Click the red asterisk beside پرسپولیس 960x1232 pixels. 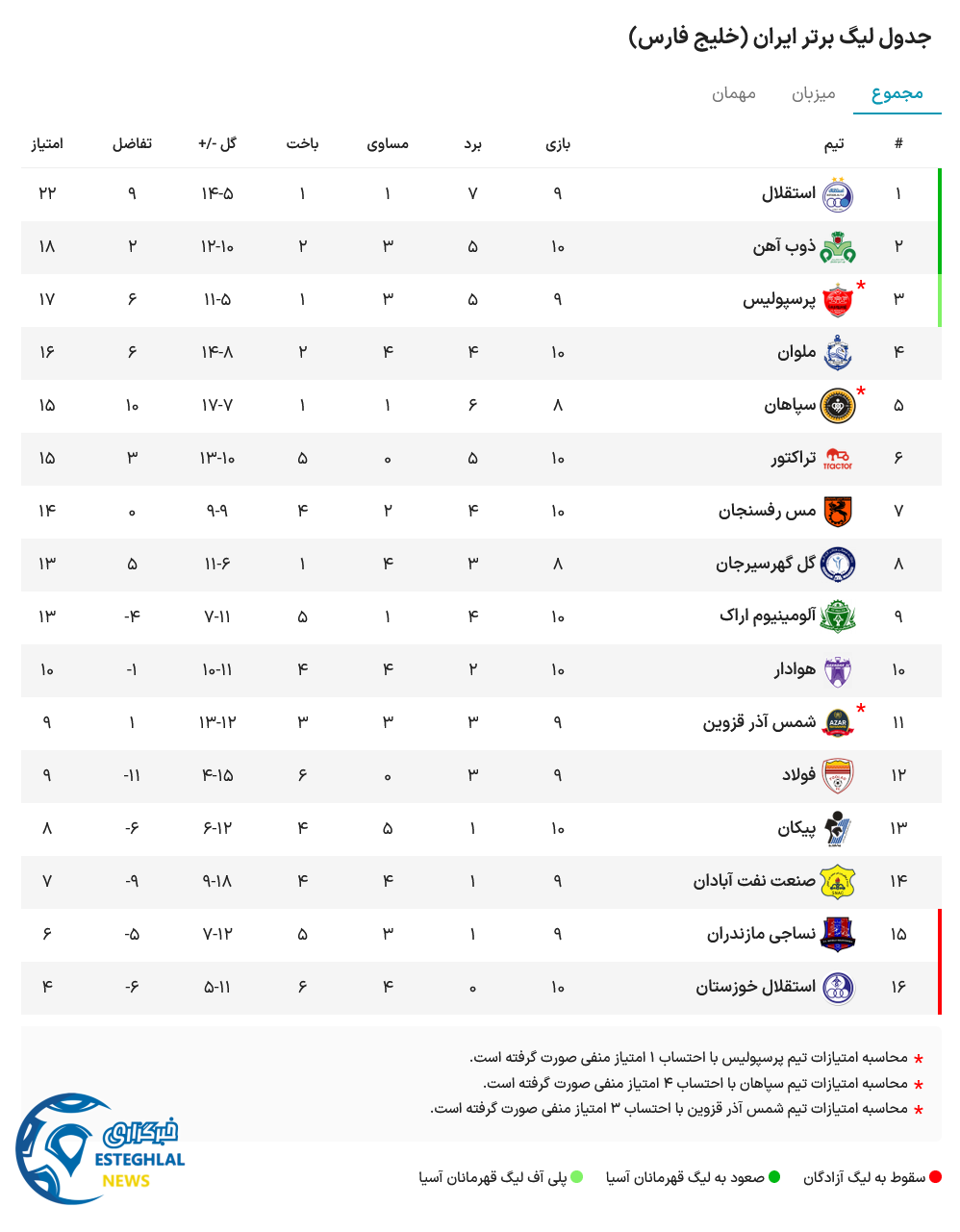click(860, 285)
